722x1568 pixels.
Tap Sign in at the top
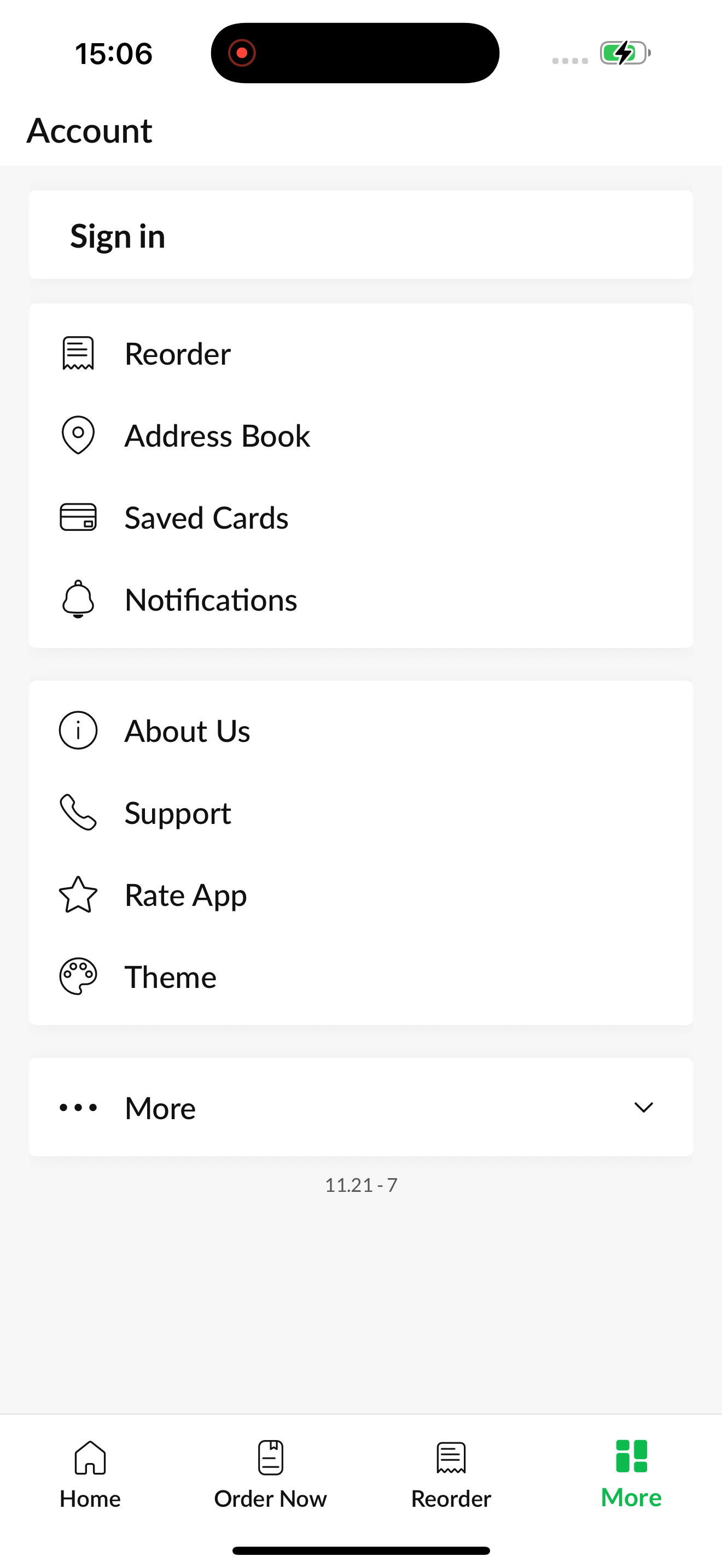[360, 235]
